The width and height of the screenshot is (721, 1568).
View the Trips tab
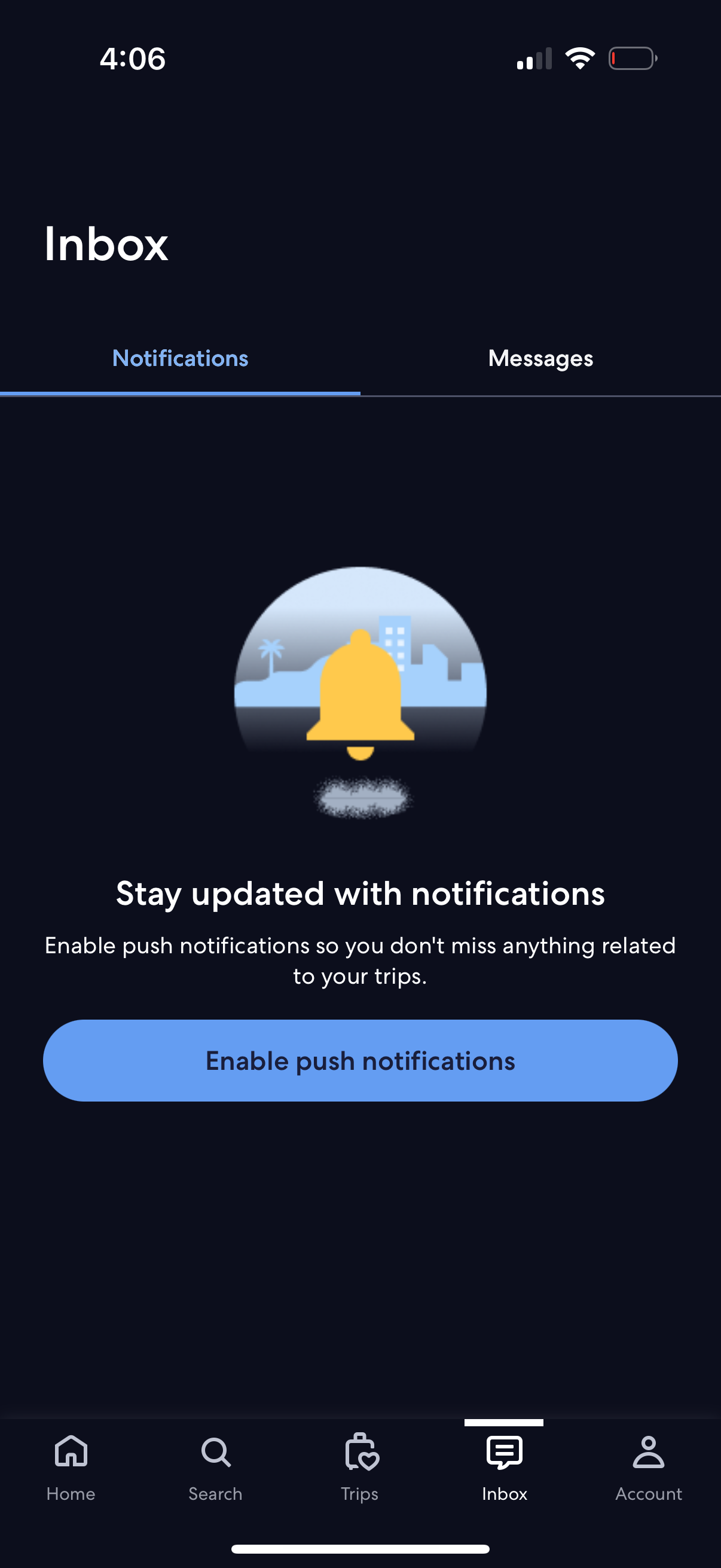[360, 1468]
